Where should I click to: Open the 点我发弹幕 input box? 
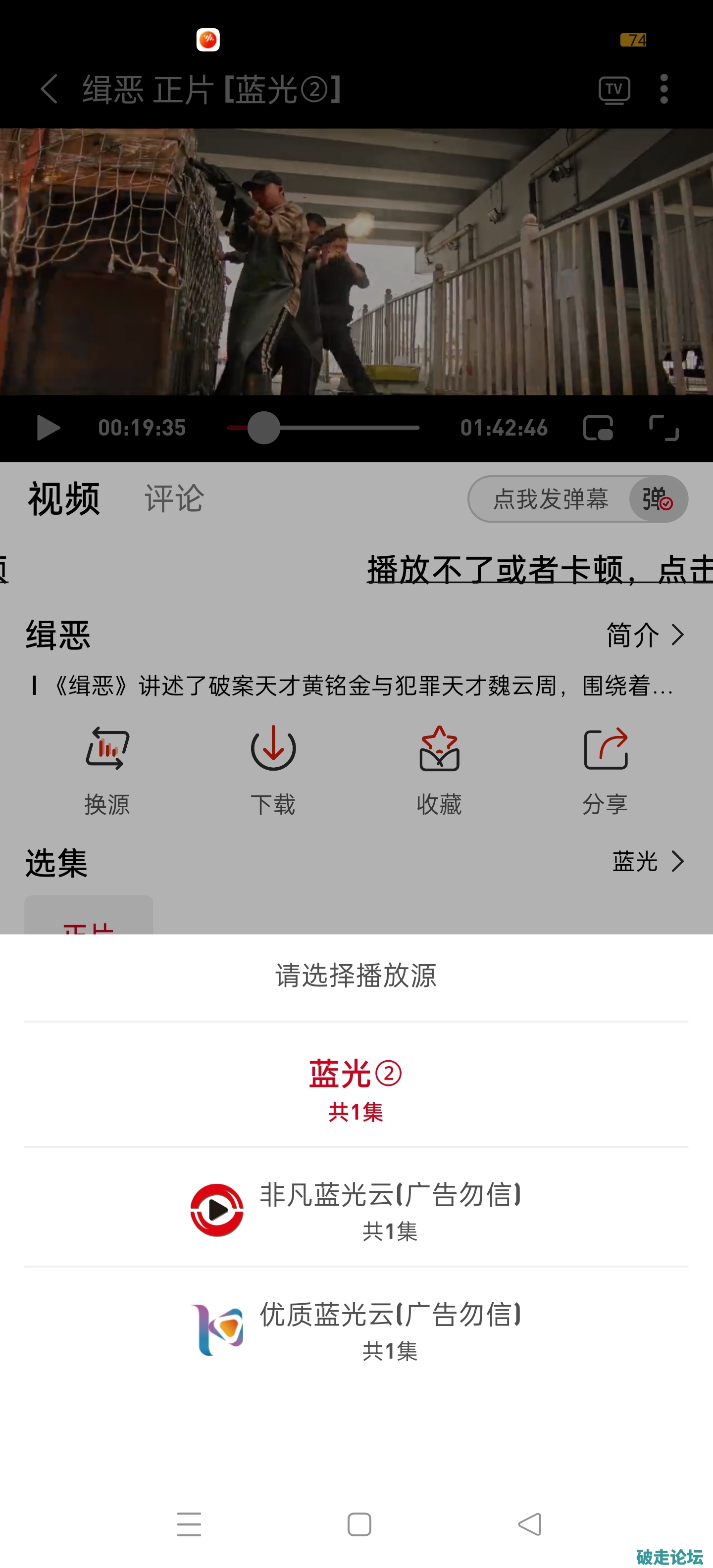point(551,499)
